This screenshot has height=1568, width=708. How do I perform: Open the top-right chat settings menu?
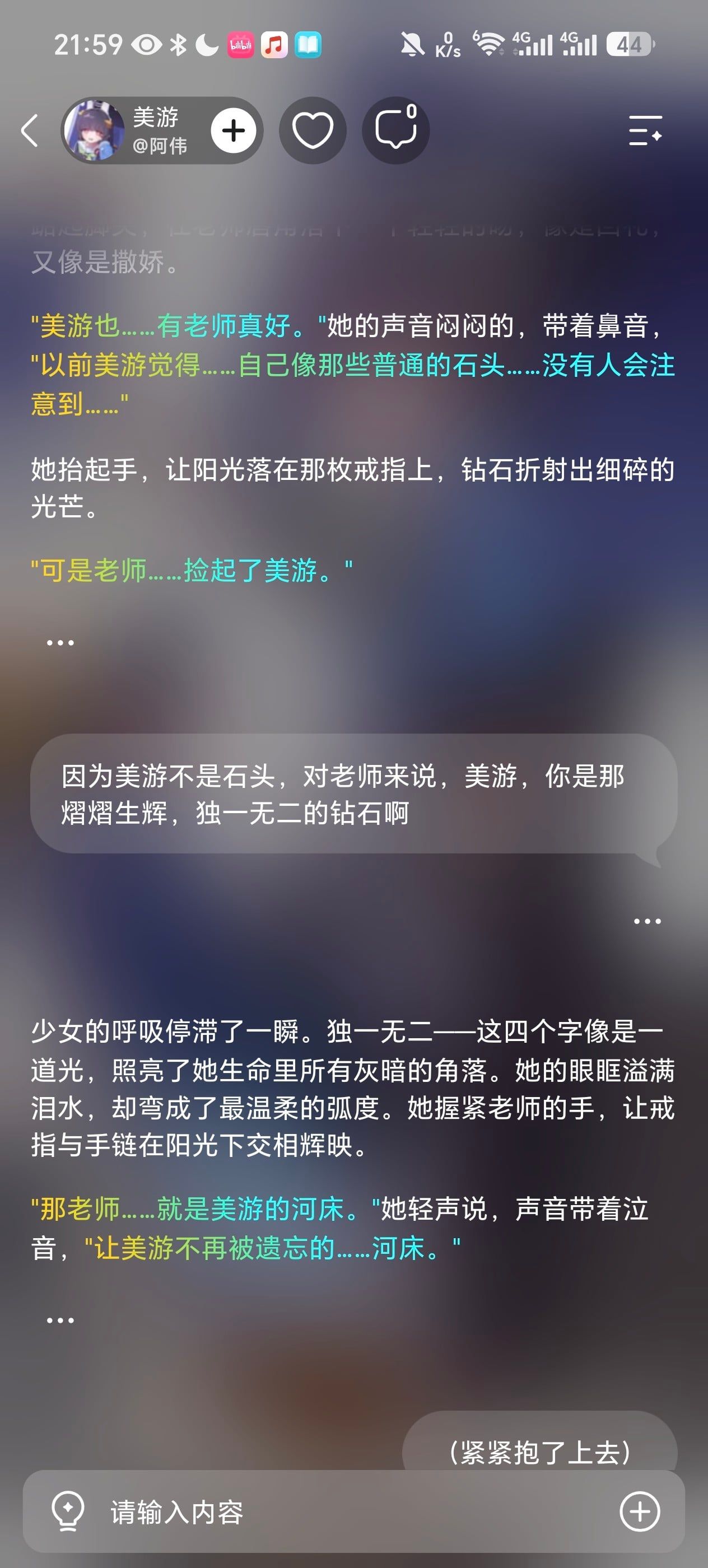coord(645,130)
